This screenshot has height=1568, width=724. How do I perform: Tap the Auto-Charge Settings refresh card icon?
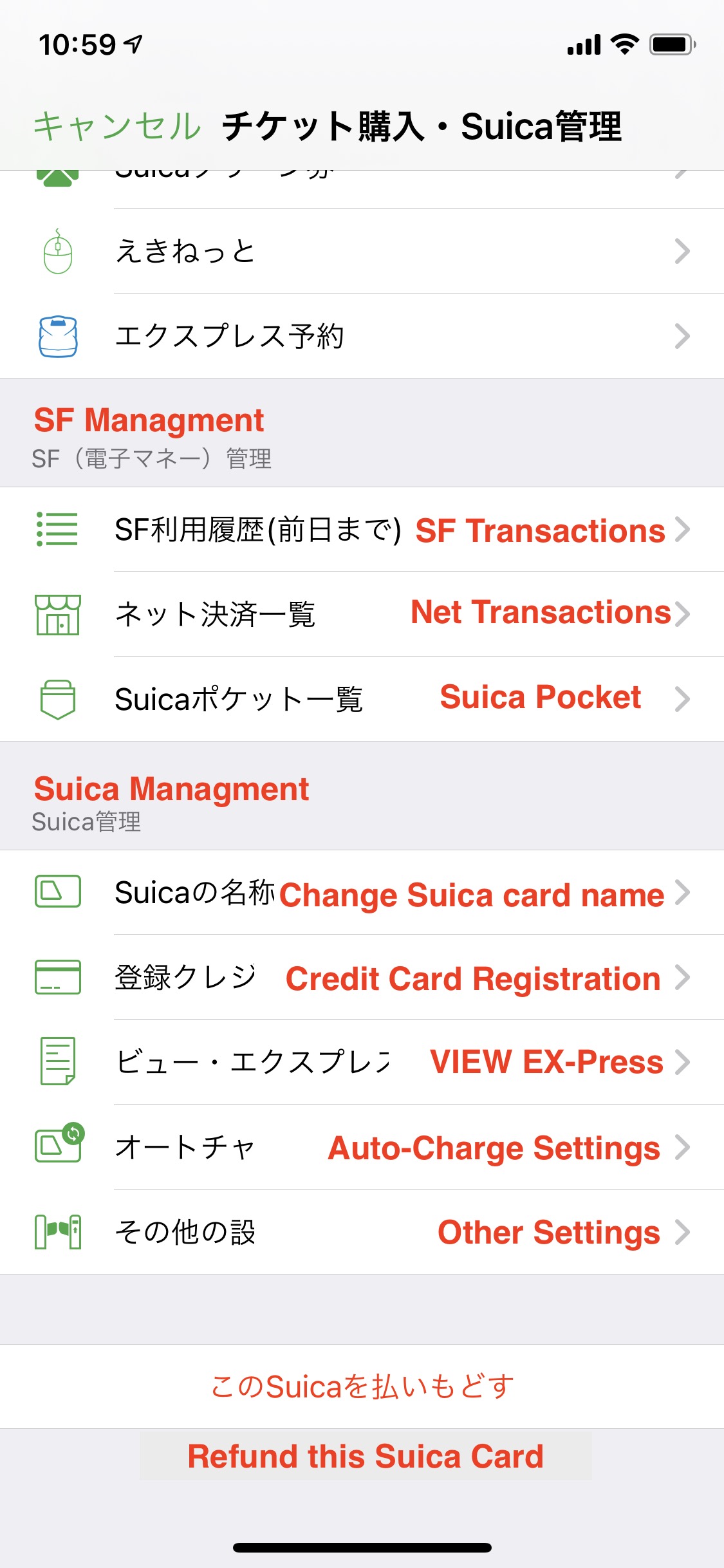pos(58,1146)
